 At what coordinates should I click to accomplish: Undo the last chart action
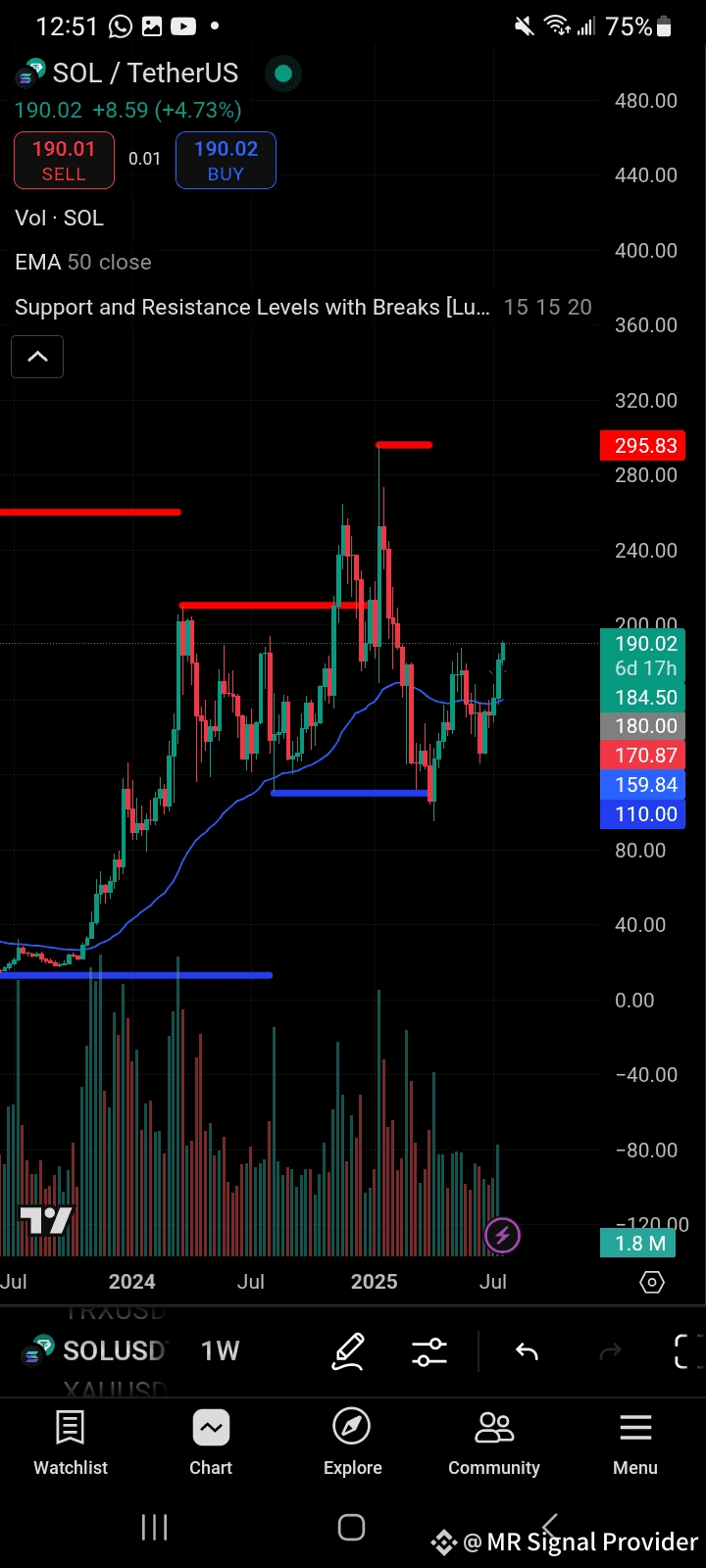[x=527, y=1351]
